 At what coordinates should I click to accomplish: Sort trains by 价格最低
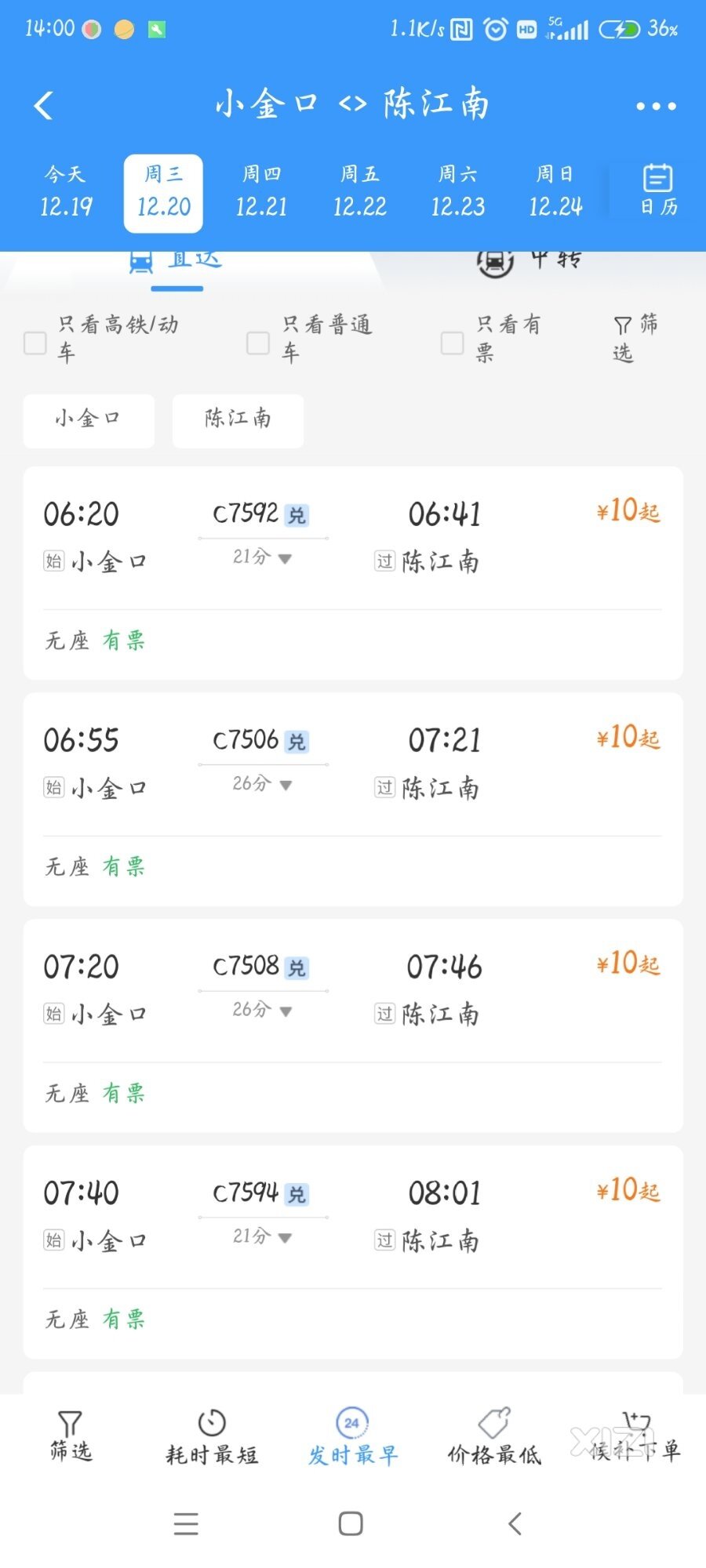pos(494,1439)
